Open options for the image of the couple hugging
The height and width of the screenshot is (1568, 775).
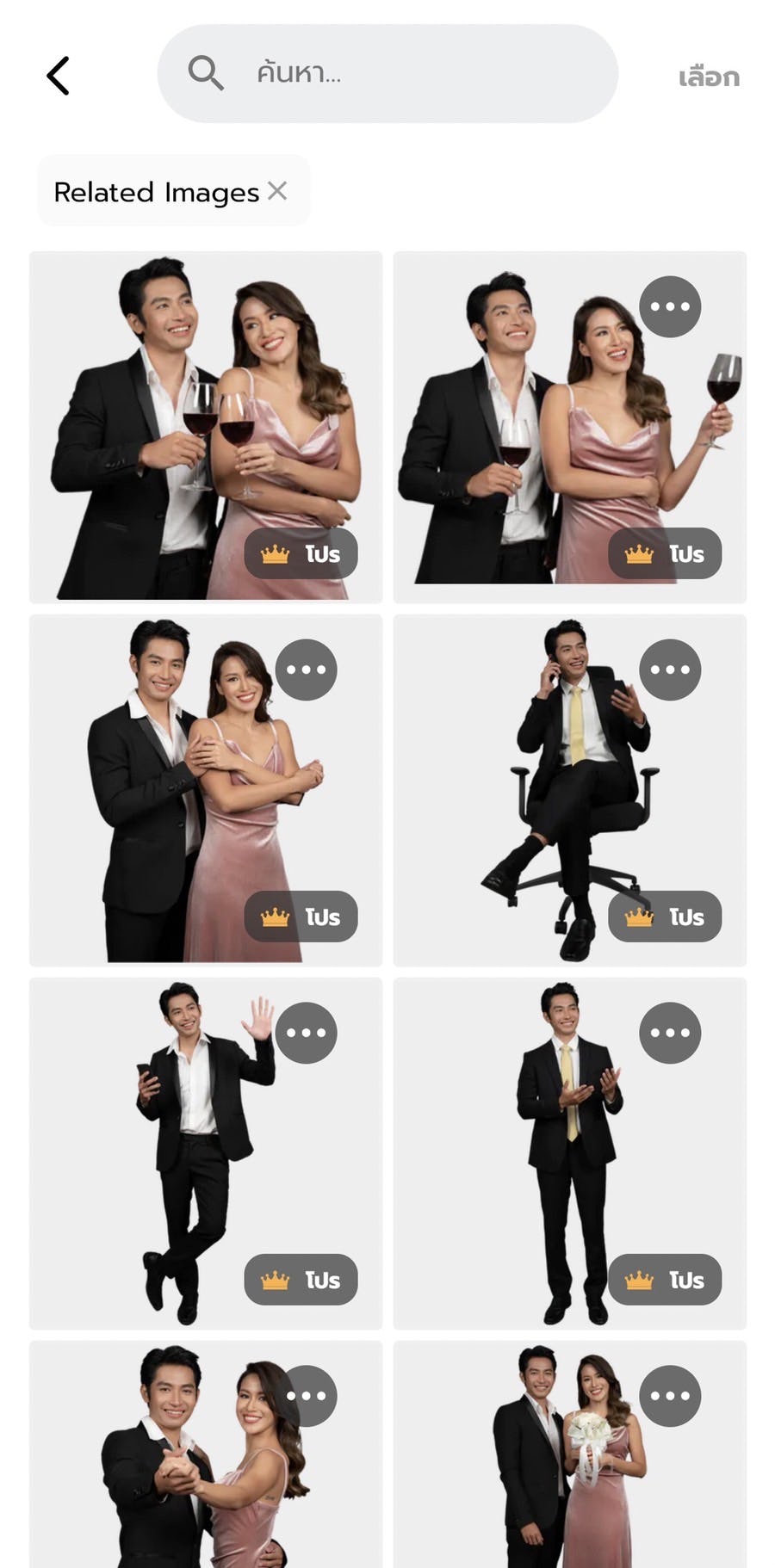pos(306,670)
